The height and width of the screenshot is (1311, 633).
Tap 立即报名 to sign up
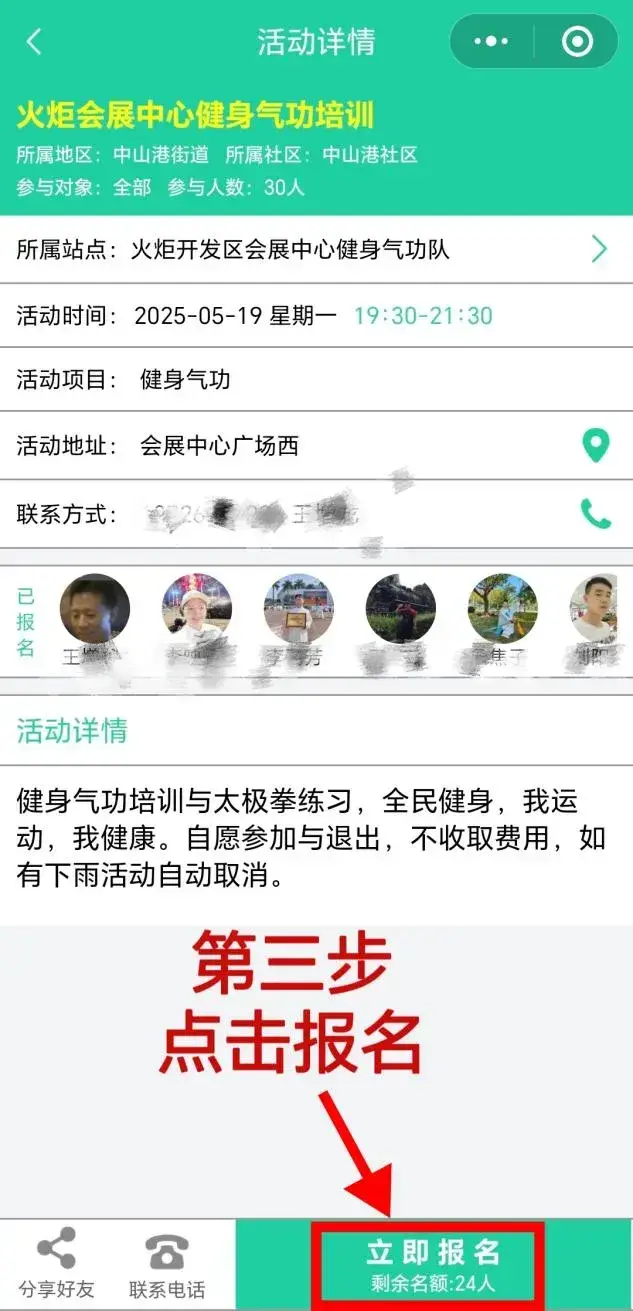click(432, 1261)
